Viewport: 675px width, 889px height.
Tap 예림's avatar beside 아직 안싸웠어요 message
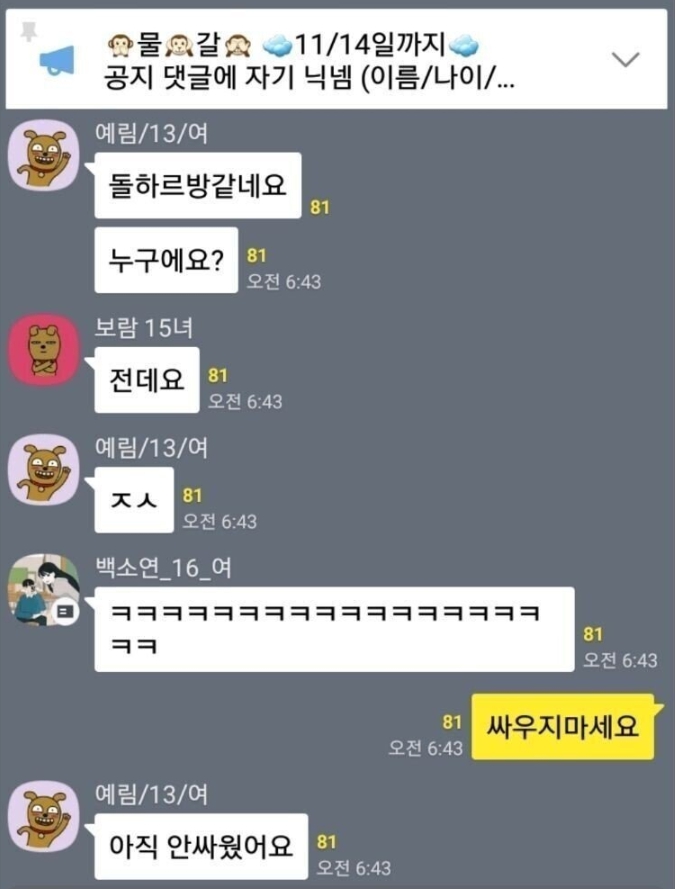(x=43, y=817)
